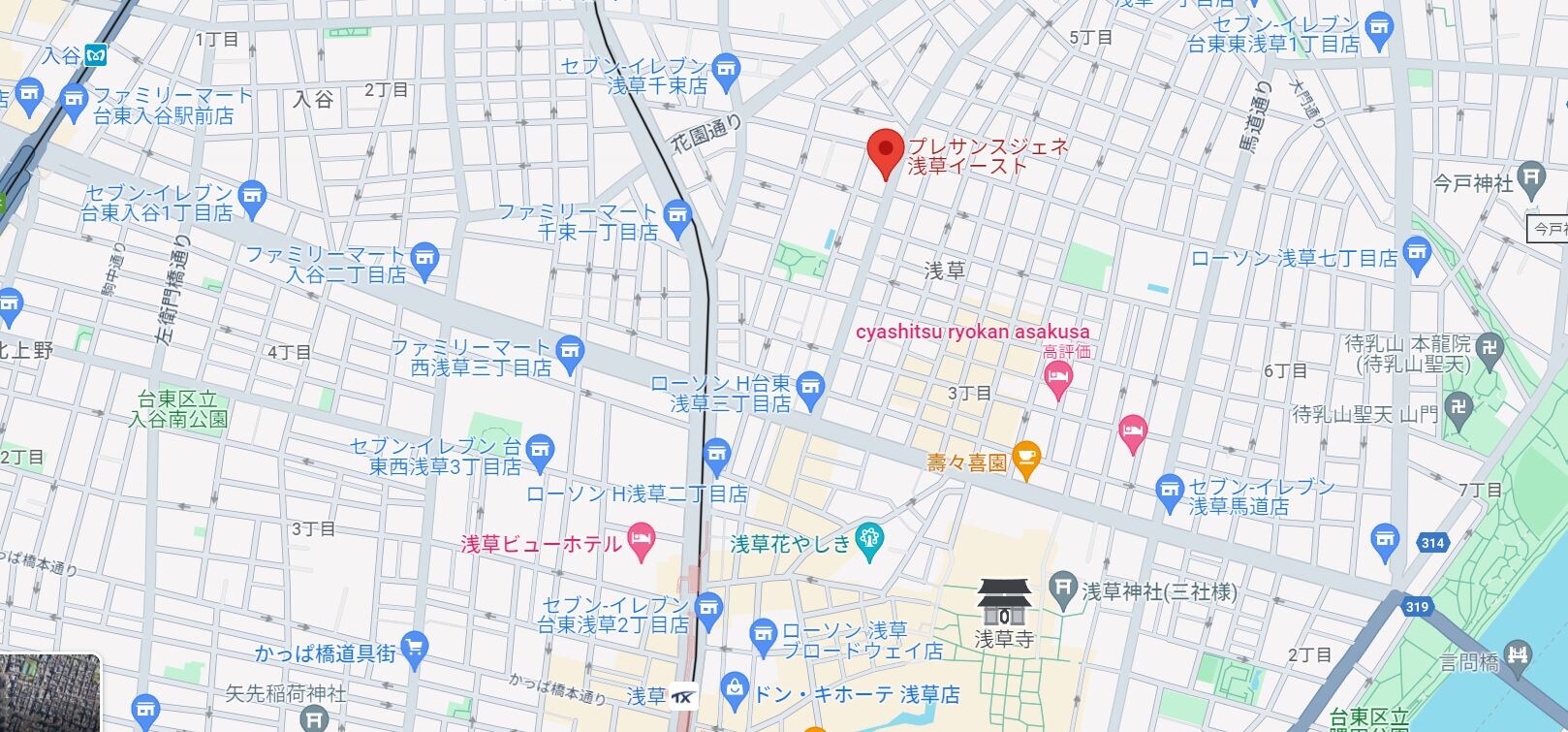Screen dimensions: 1568x732
Task: Select the cyashitsu ryokan asakusa marker
Action: point(1058,379)
